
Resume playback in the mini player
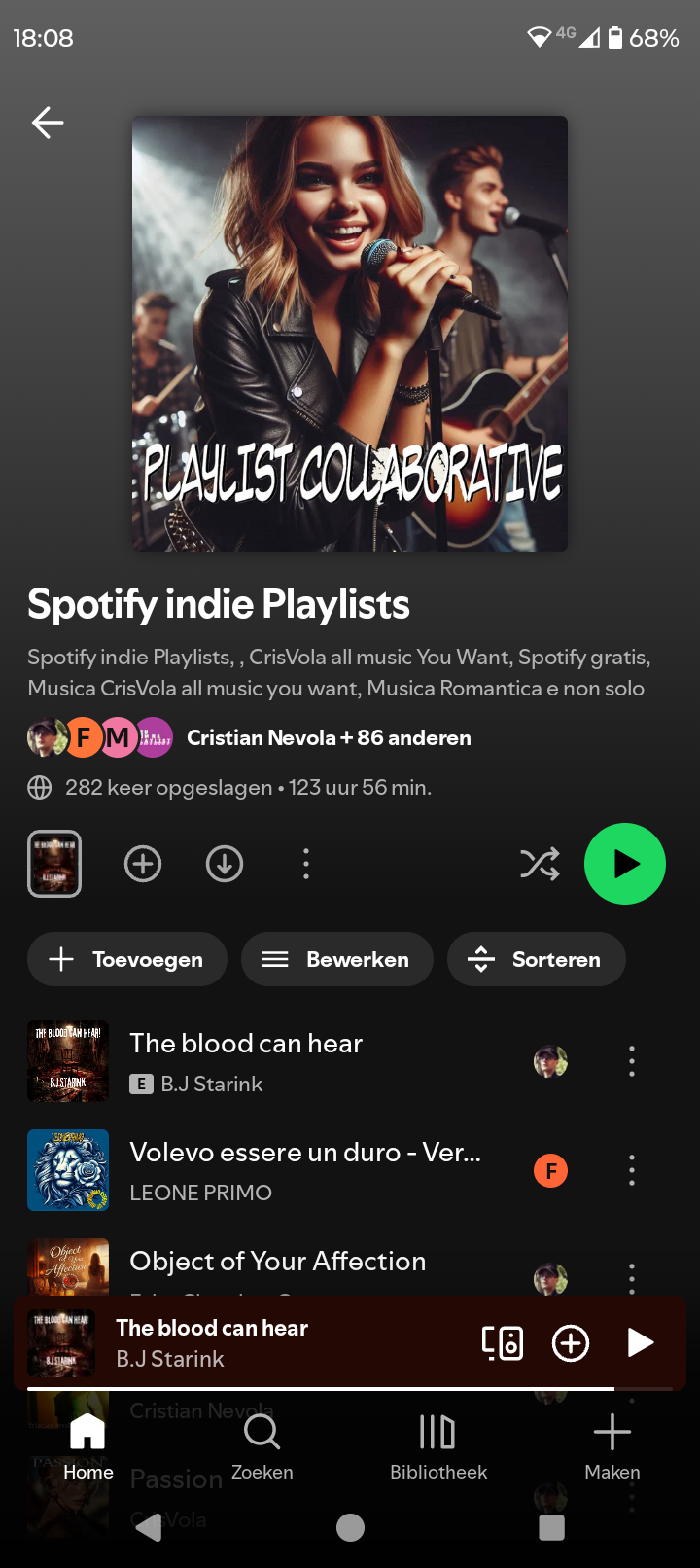[640, 1343]
